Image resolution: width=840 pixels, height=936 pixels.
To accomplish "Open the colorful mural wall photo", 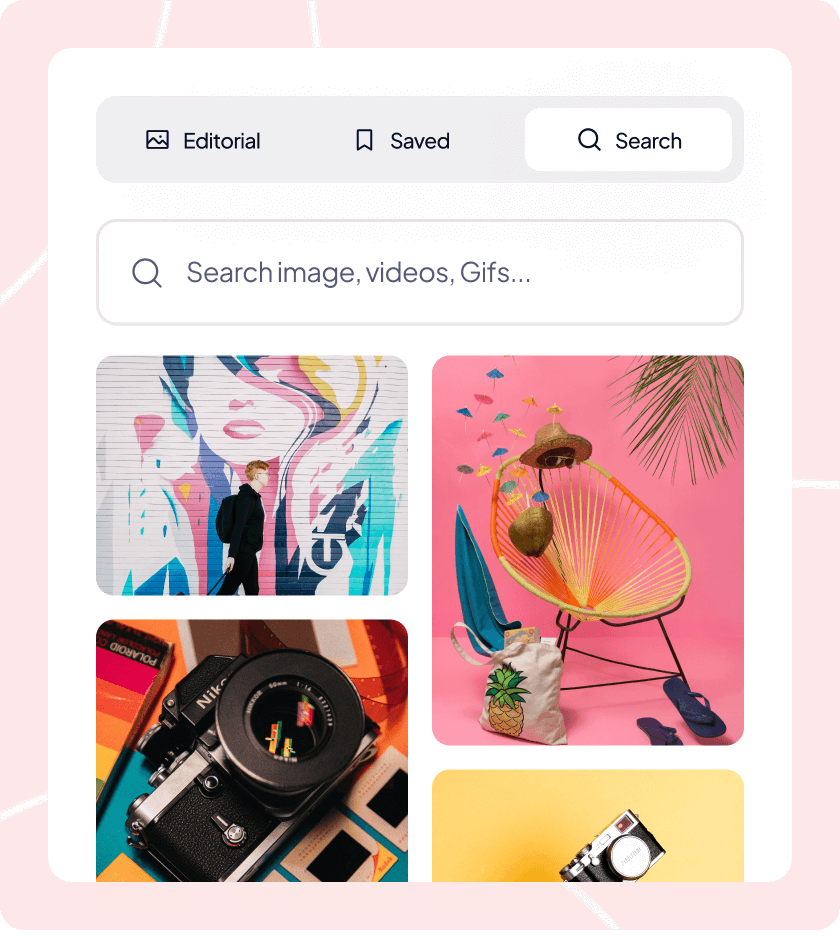I will (252, 476).
